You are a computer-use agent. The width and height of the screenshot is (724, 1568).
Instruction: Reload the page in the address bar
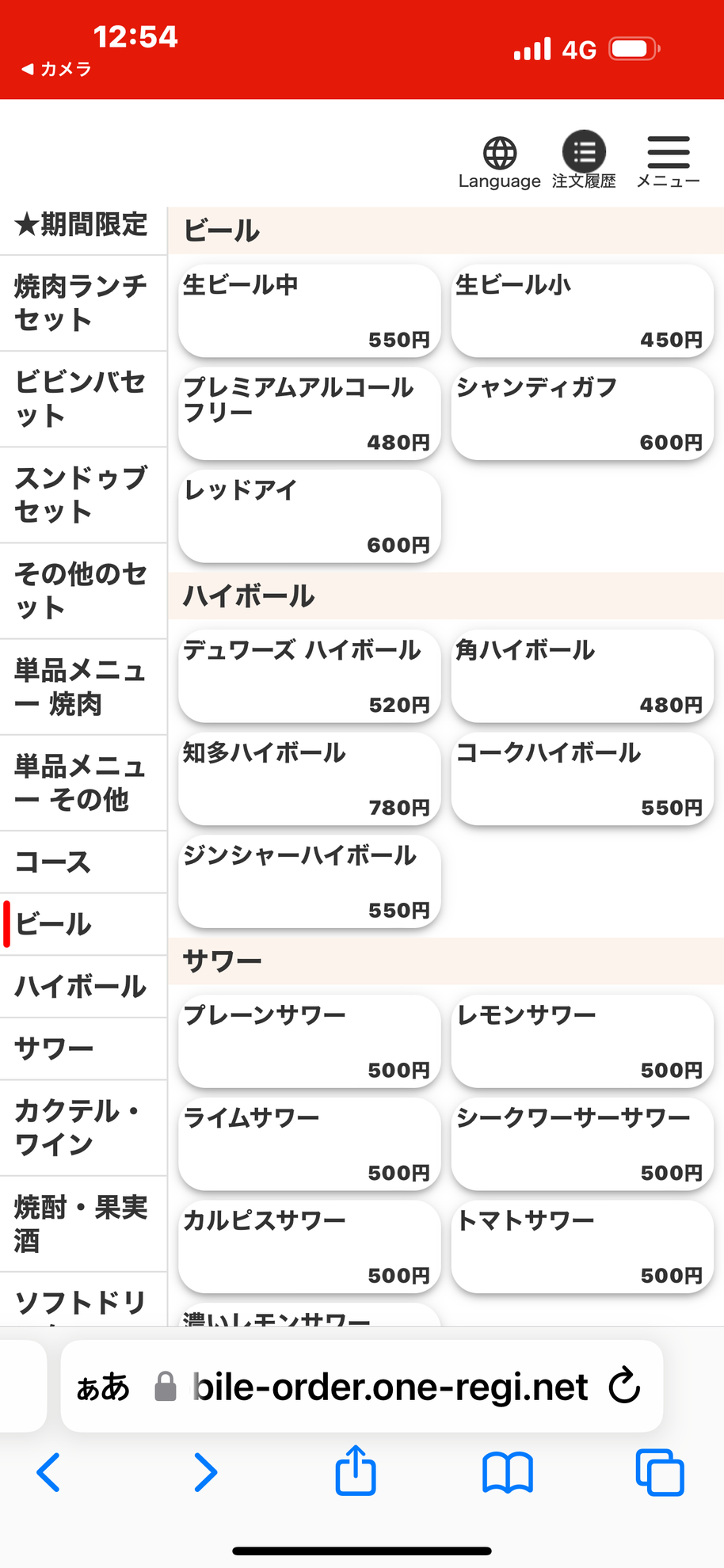[624, 1386]
